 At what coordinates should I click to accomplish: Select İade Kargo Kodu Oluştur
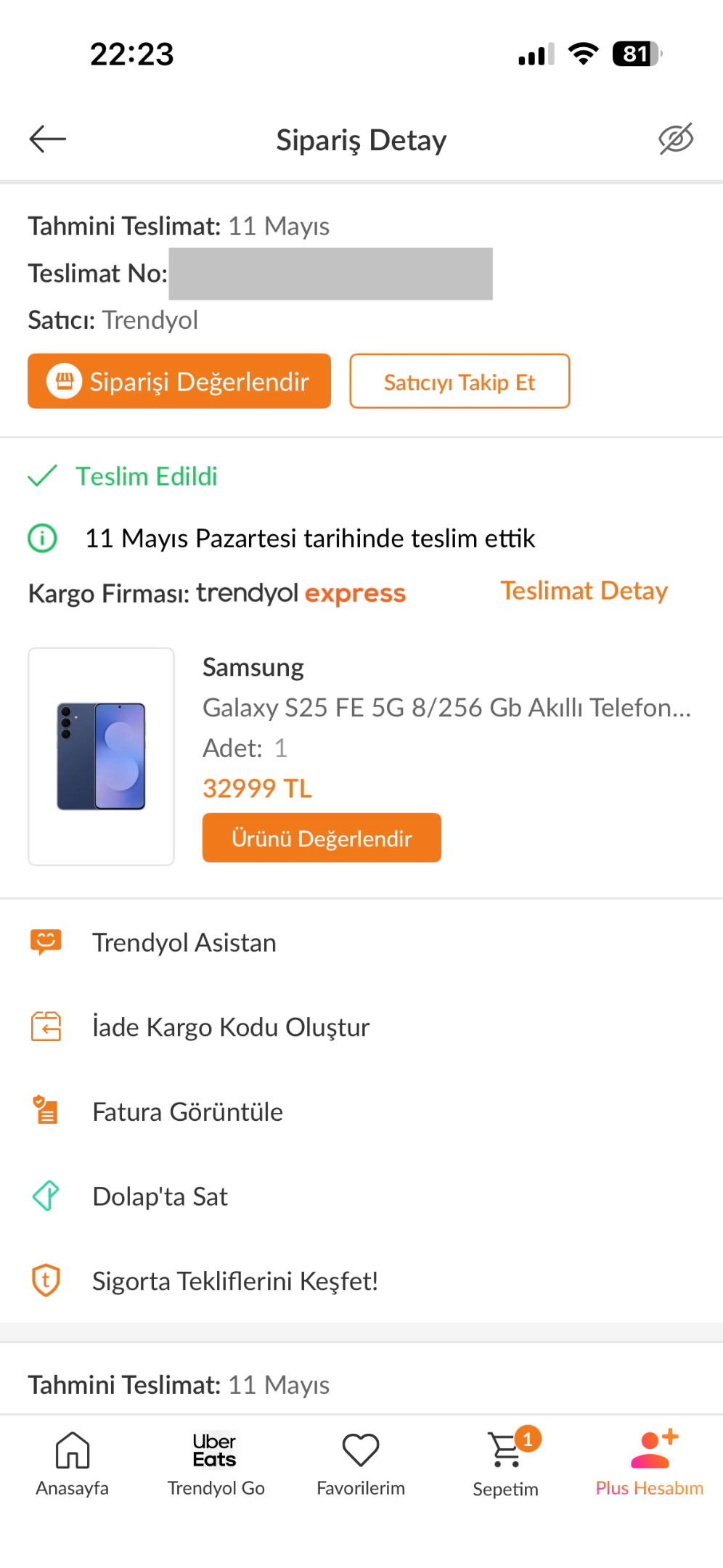click(x=361, y=1027)
